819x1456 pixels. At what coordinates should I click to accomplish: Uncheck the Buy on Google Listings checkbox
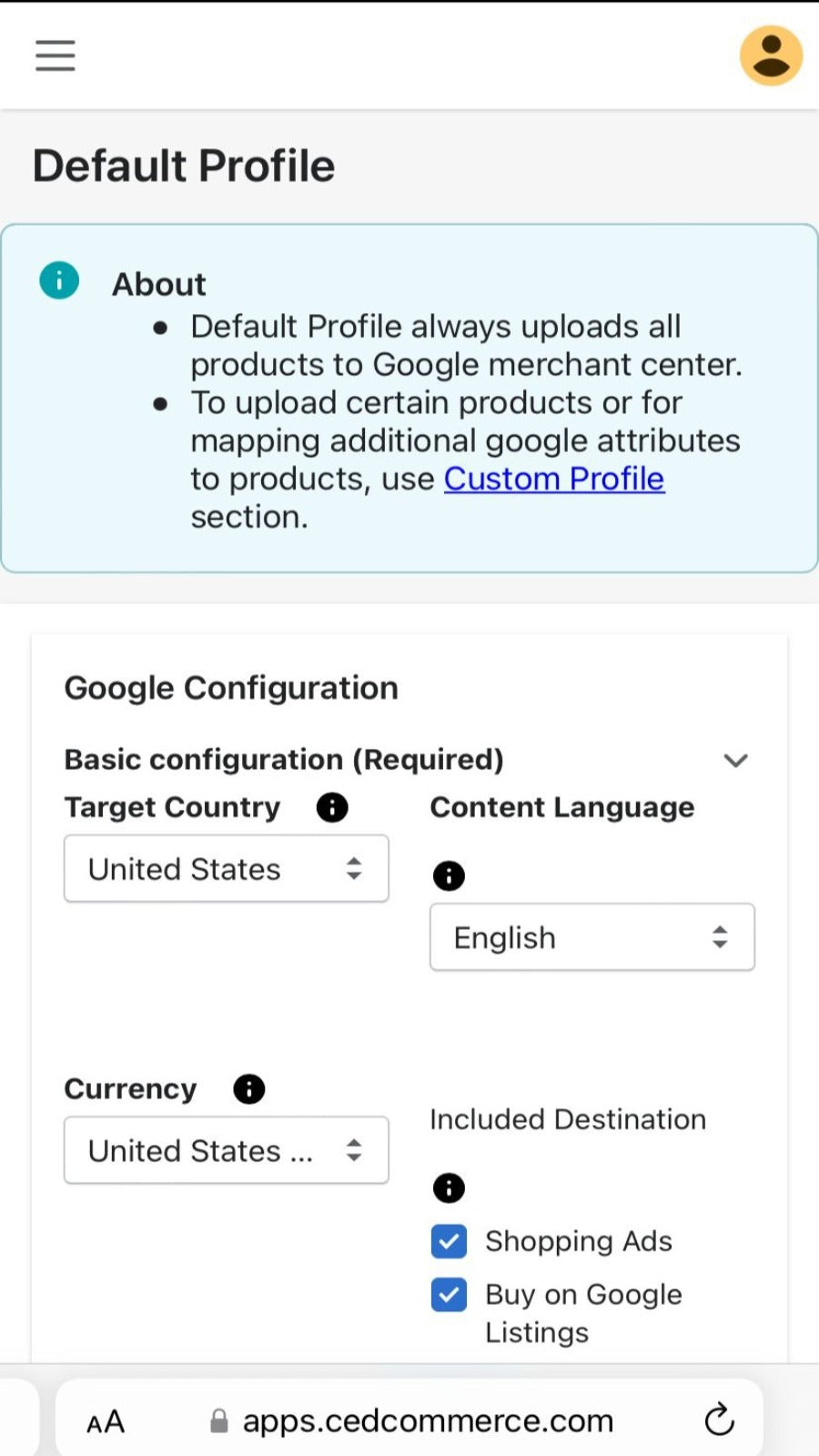(x=448, y=1295)
